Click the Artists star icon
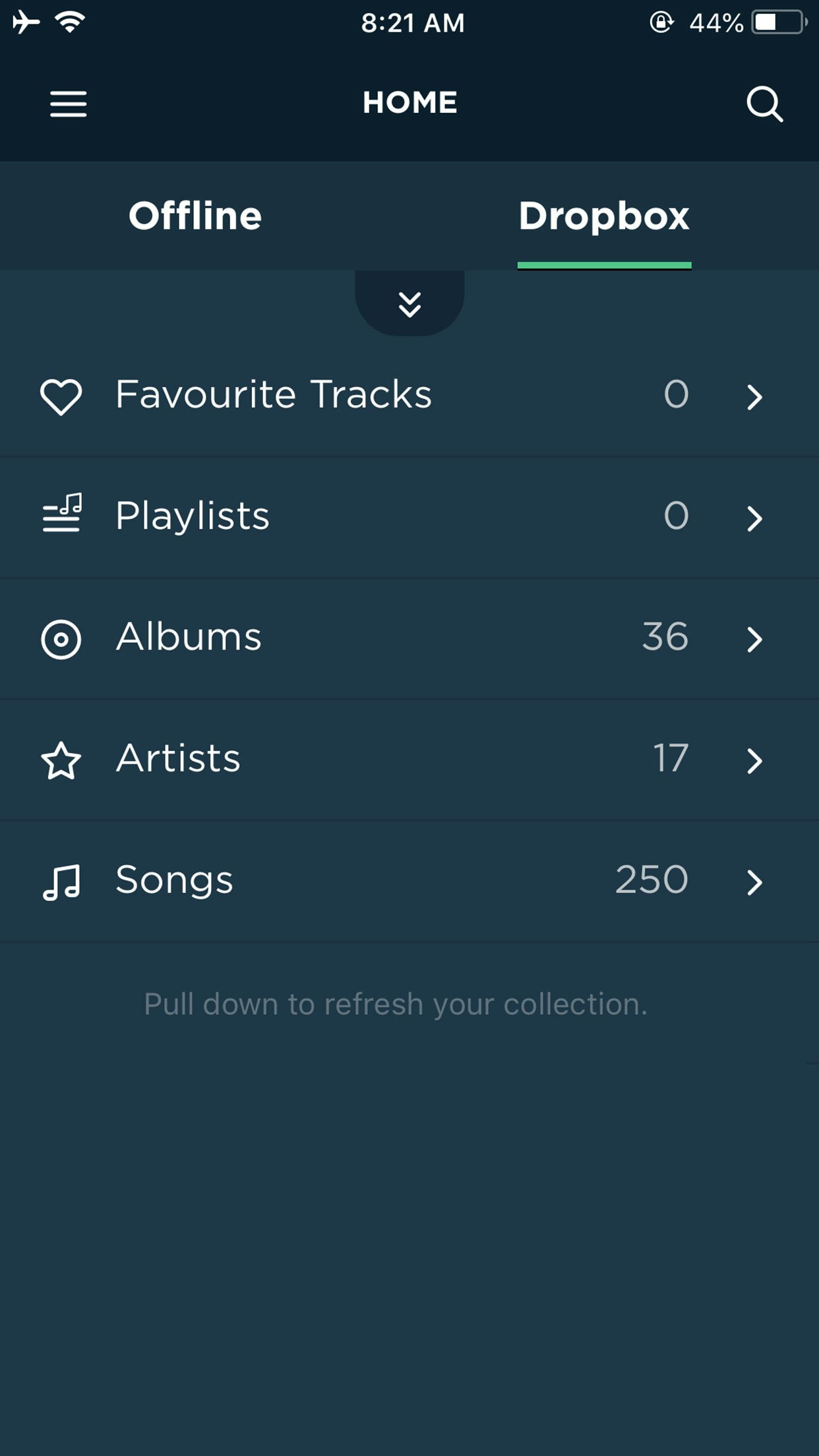Viewport: 819px width, 1456px height. pyautogui.click(x=61, y=760)
